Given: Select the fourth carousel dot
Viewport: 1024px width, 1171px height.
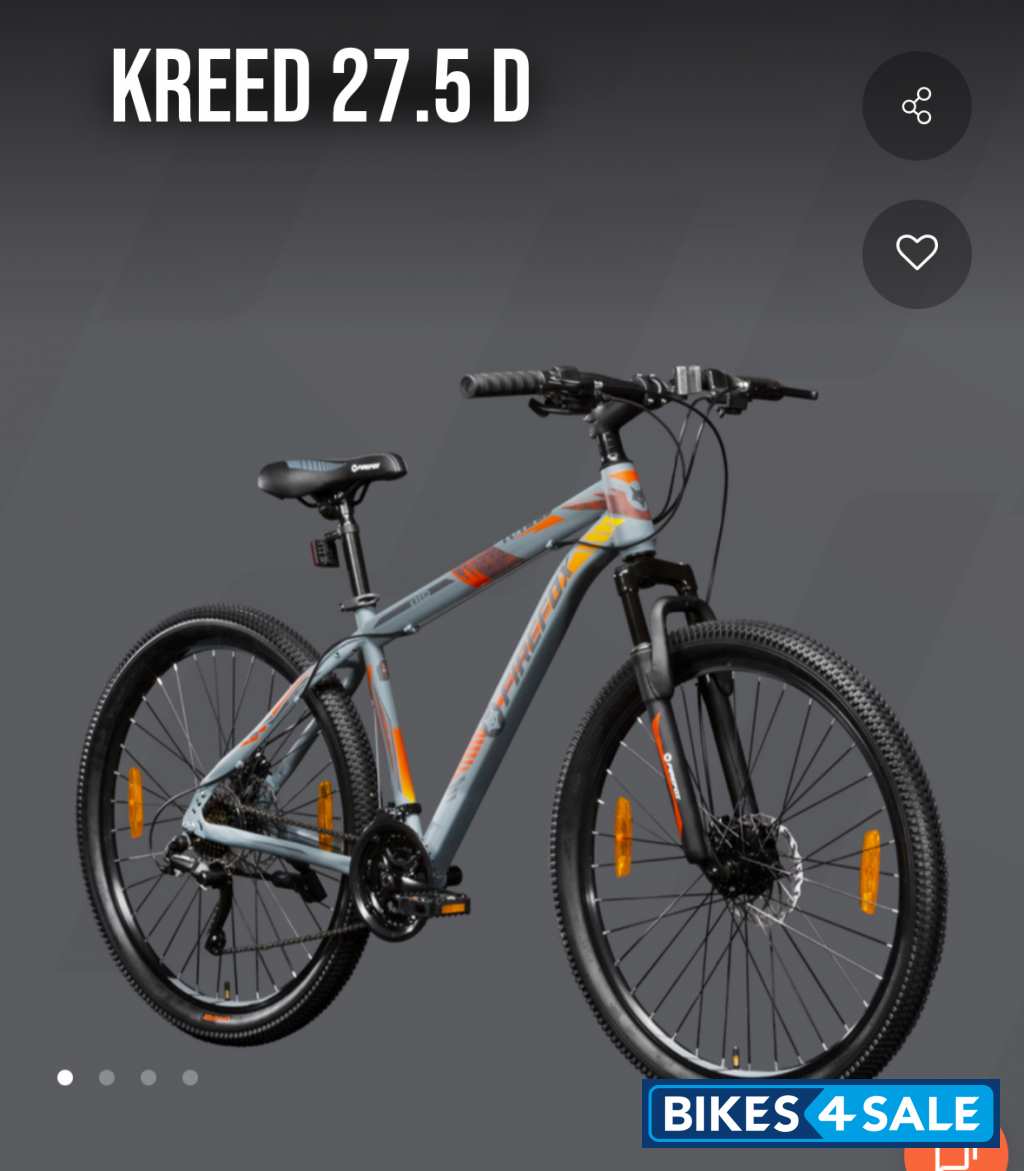Looking at the screenshot, I should [190, 1077].
